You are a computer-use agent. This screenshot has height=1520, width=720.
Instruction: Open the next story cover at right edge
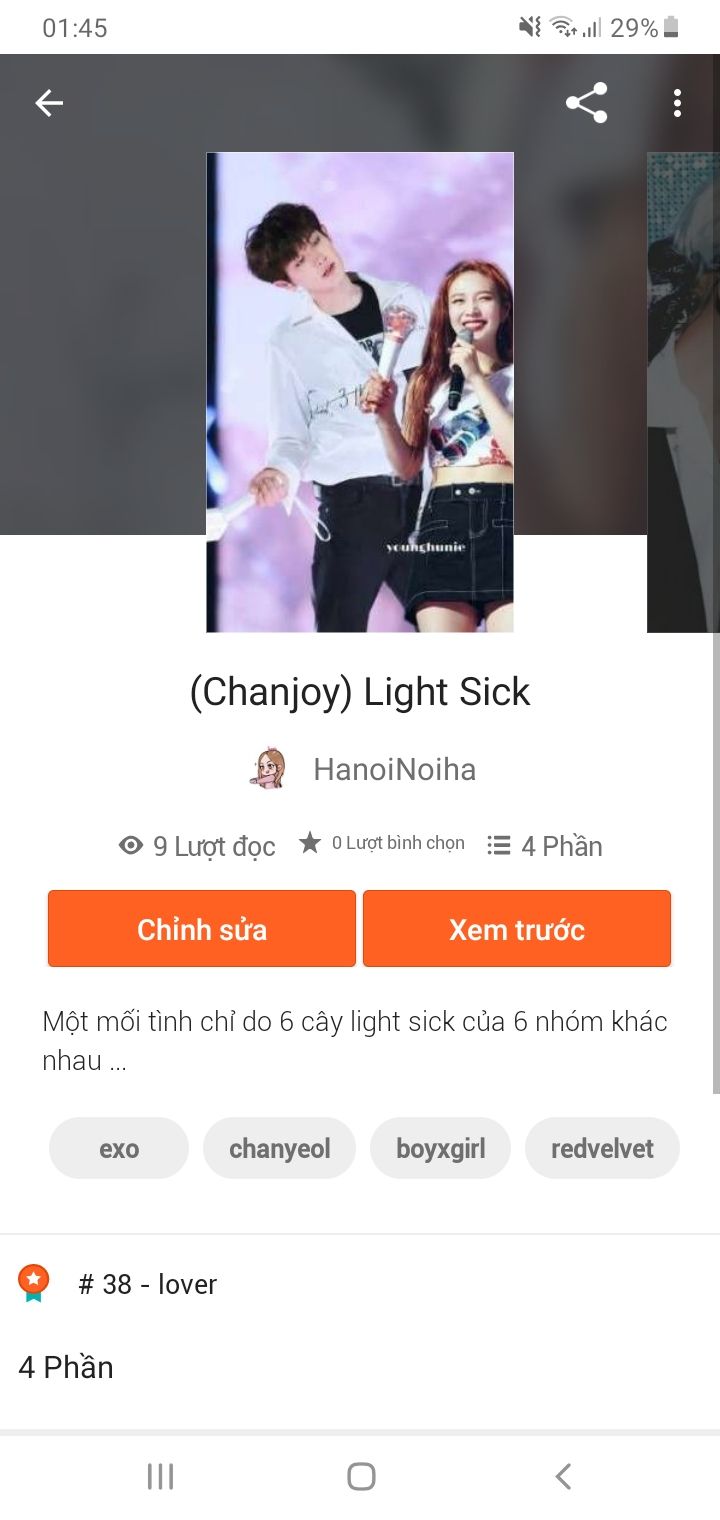[x=684, y=392]
